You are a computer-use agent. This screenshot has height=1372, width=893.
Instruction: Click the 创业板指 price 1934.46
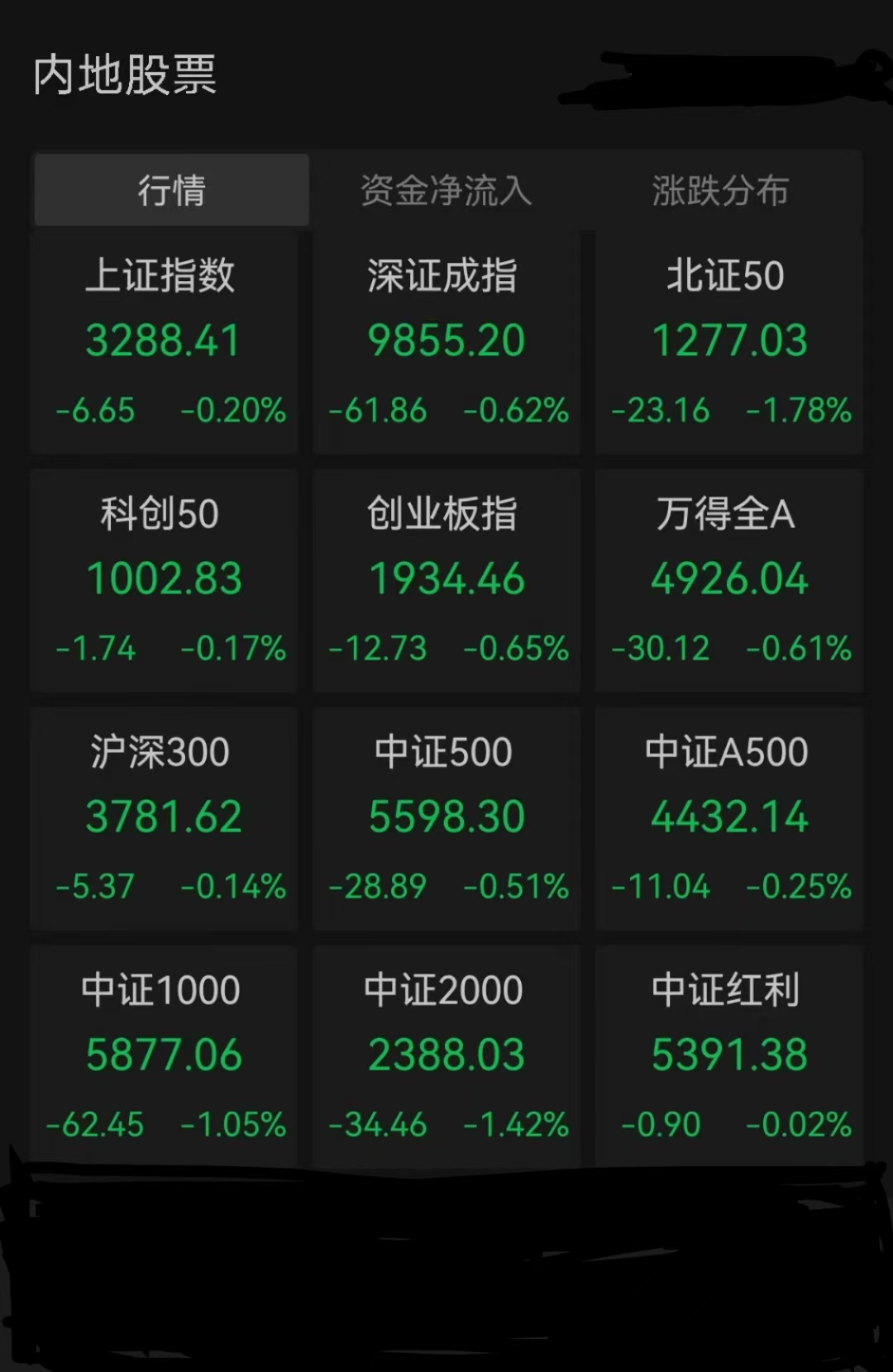tap(446, 579)
